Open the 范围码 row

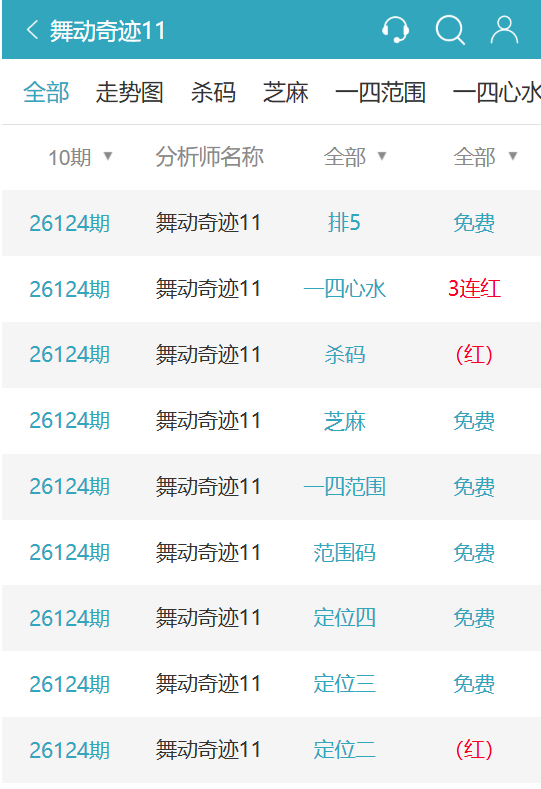click(272, 553)
